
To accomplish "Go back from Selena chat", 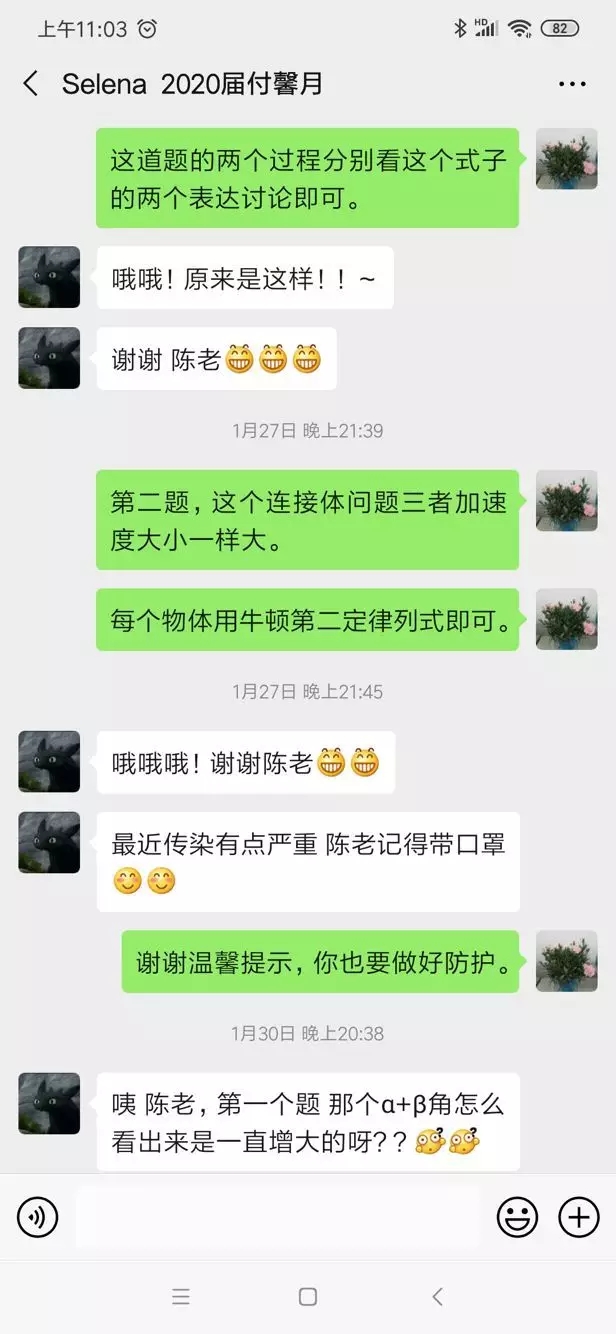I will (31, 84).
